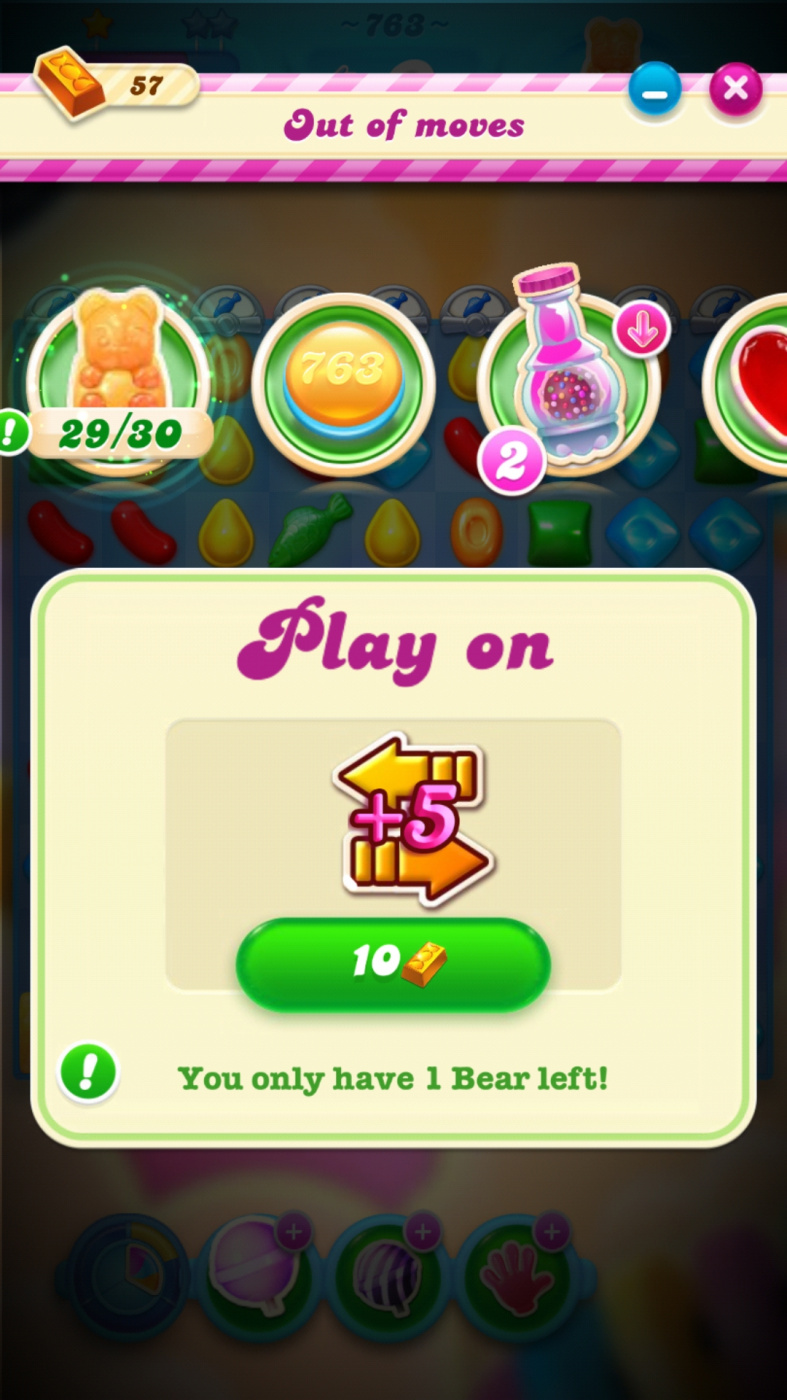Open the gold bars shop counter
The height and width of the screenshot is (1400, 787).
[116, 85]
